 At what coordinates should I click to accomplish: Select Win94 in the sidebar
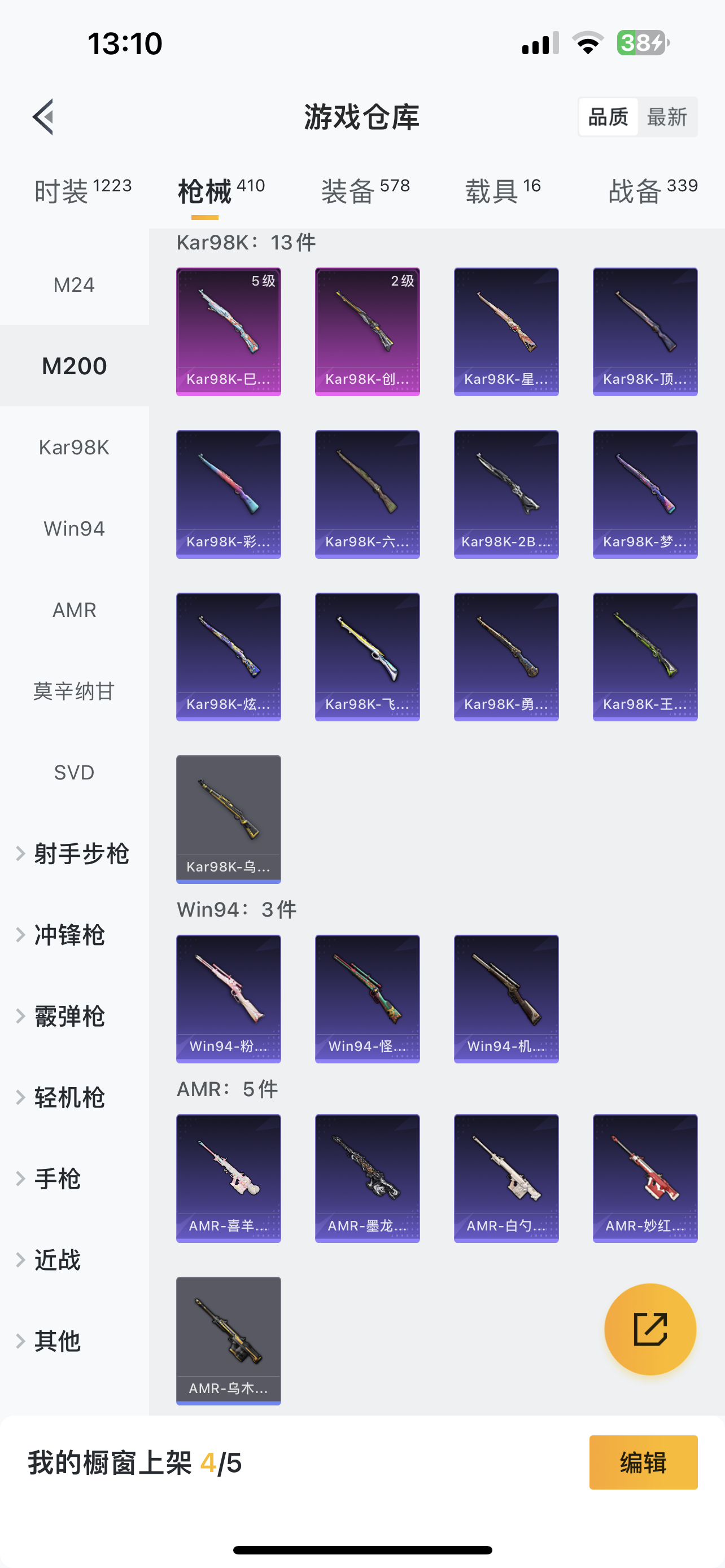coord(73,528)
